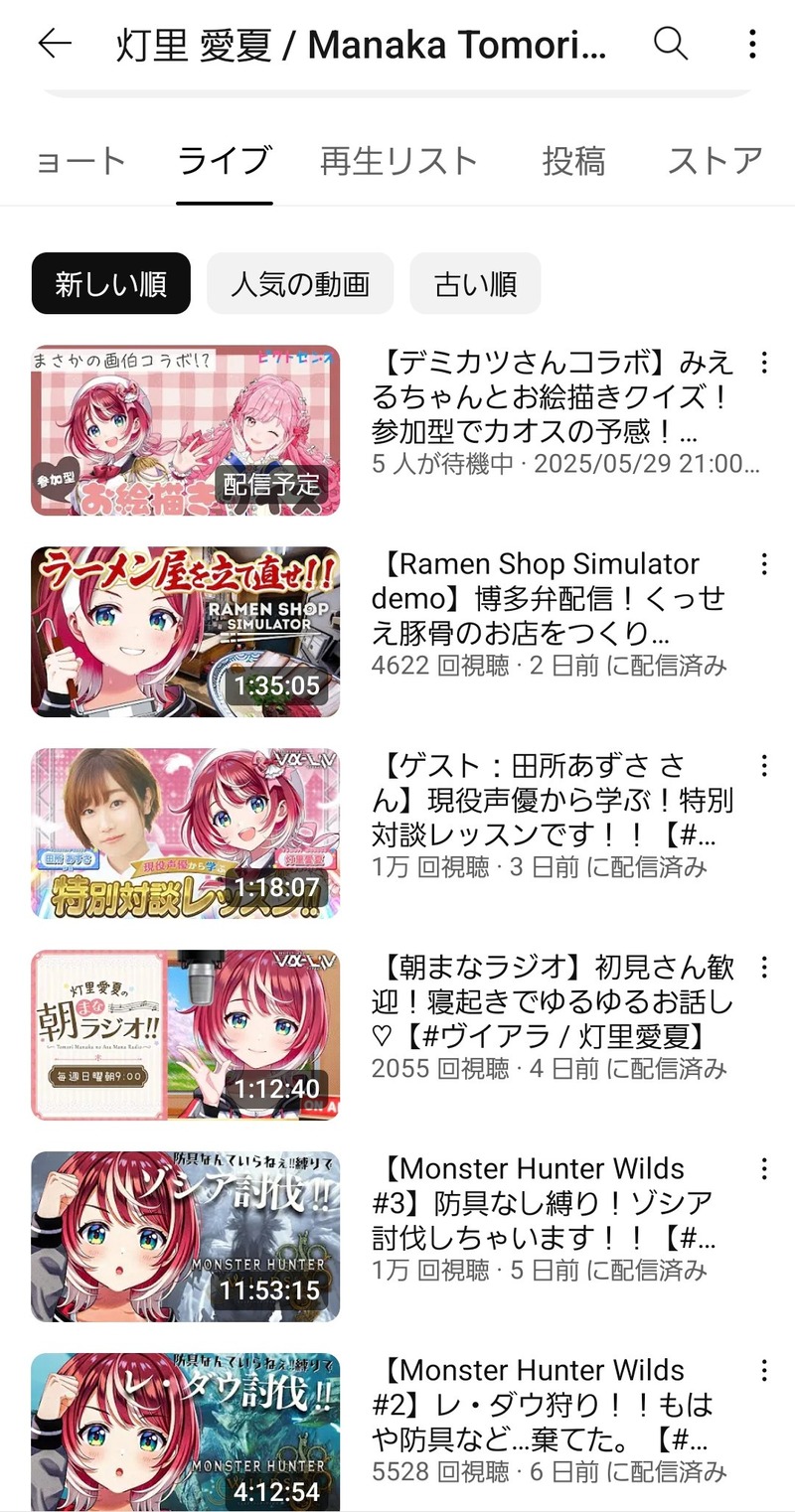Open Monster Hunter Wilds #2 レ・ダウ video
This screenshot has height=1512, width=795.
coord(186,1431)
